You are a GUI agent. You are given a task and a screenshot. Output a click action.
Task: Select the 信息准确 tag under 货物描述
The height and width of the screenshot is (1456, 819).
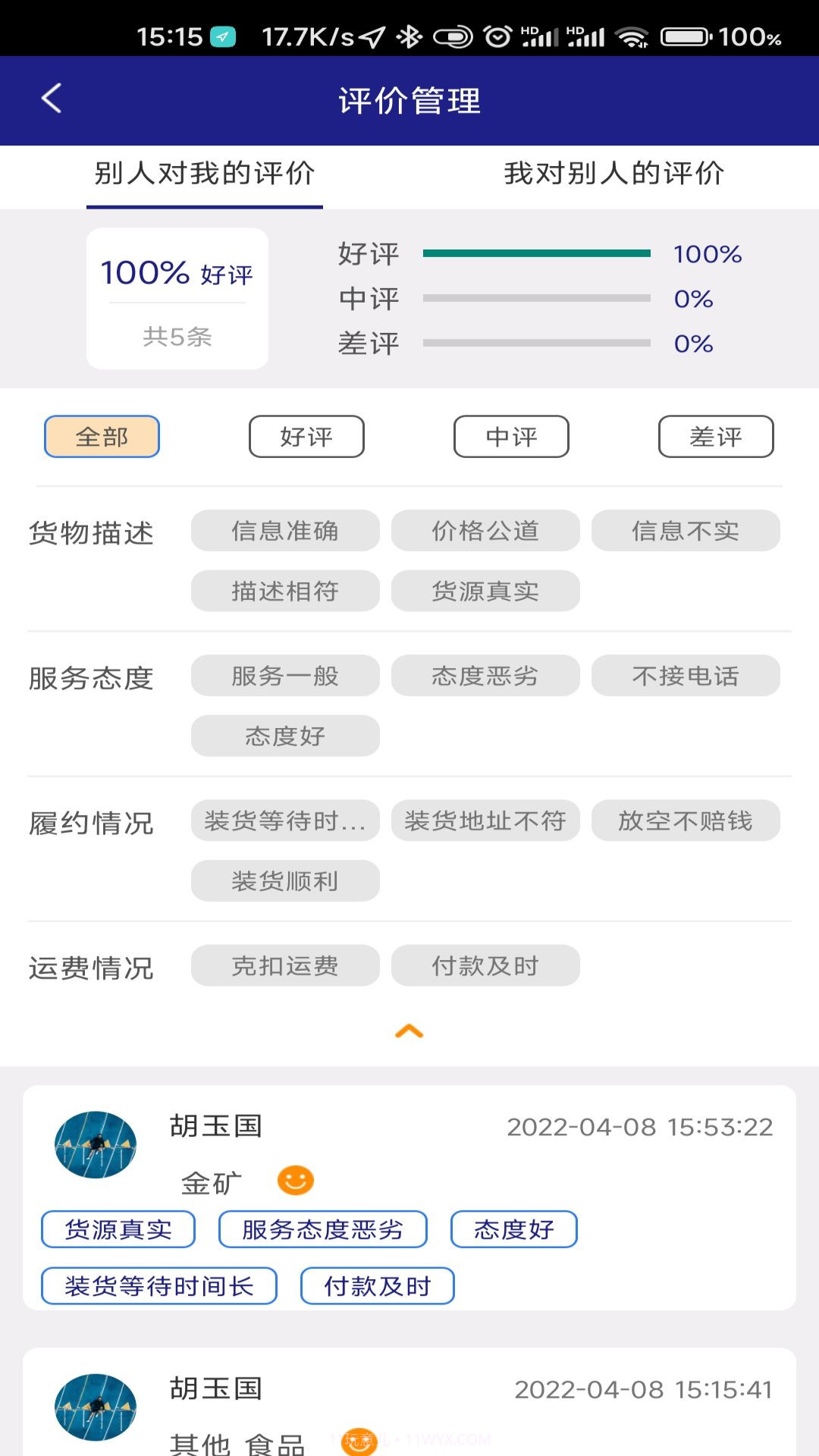[x=285, y=531]
